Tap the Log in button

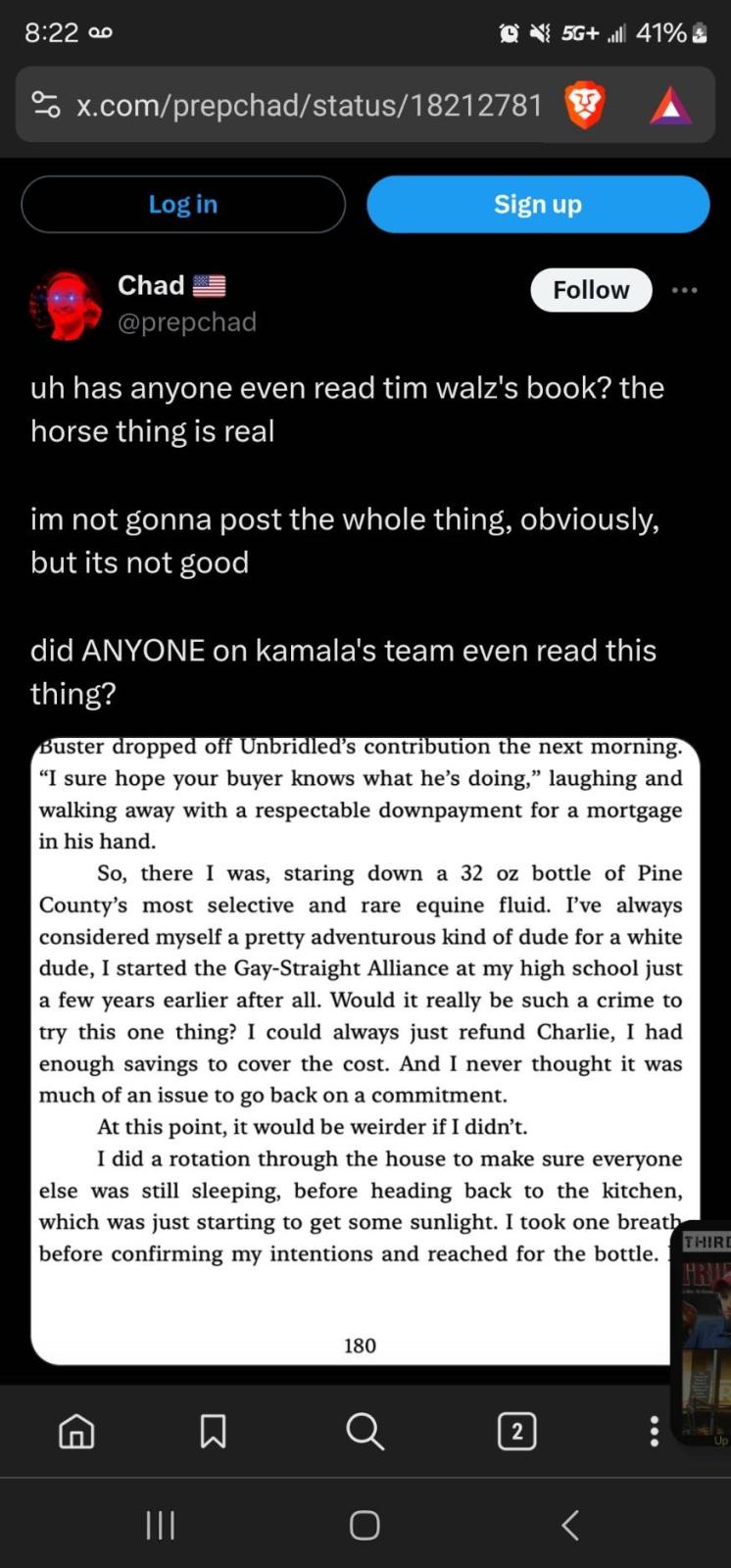tap(183, 204)
